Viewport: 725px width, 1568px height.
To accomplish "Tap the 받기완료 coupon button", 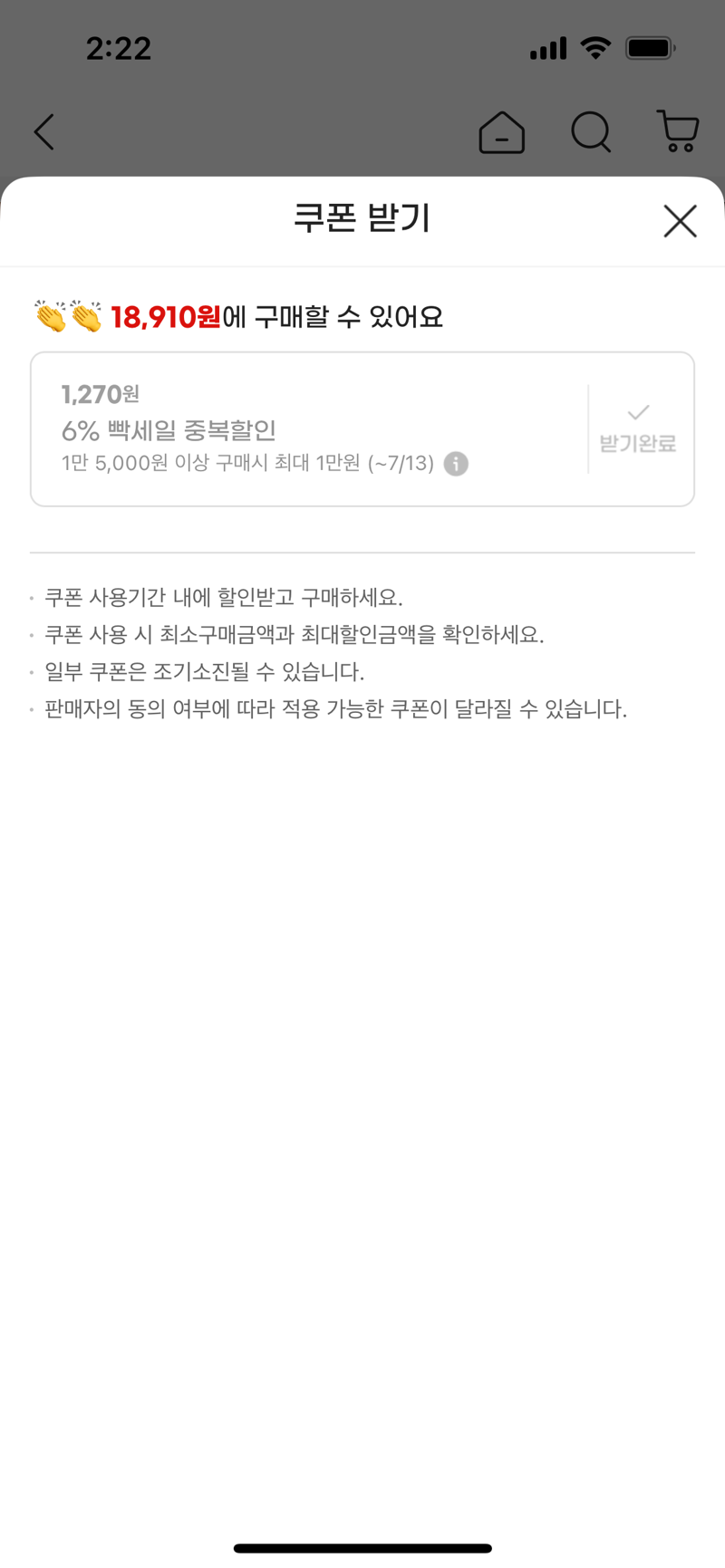I will [x=638, y=429].
